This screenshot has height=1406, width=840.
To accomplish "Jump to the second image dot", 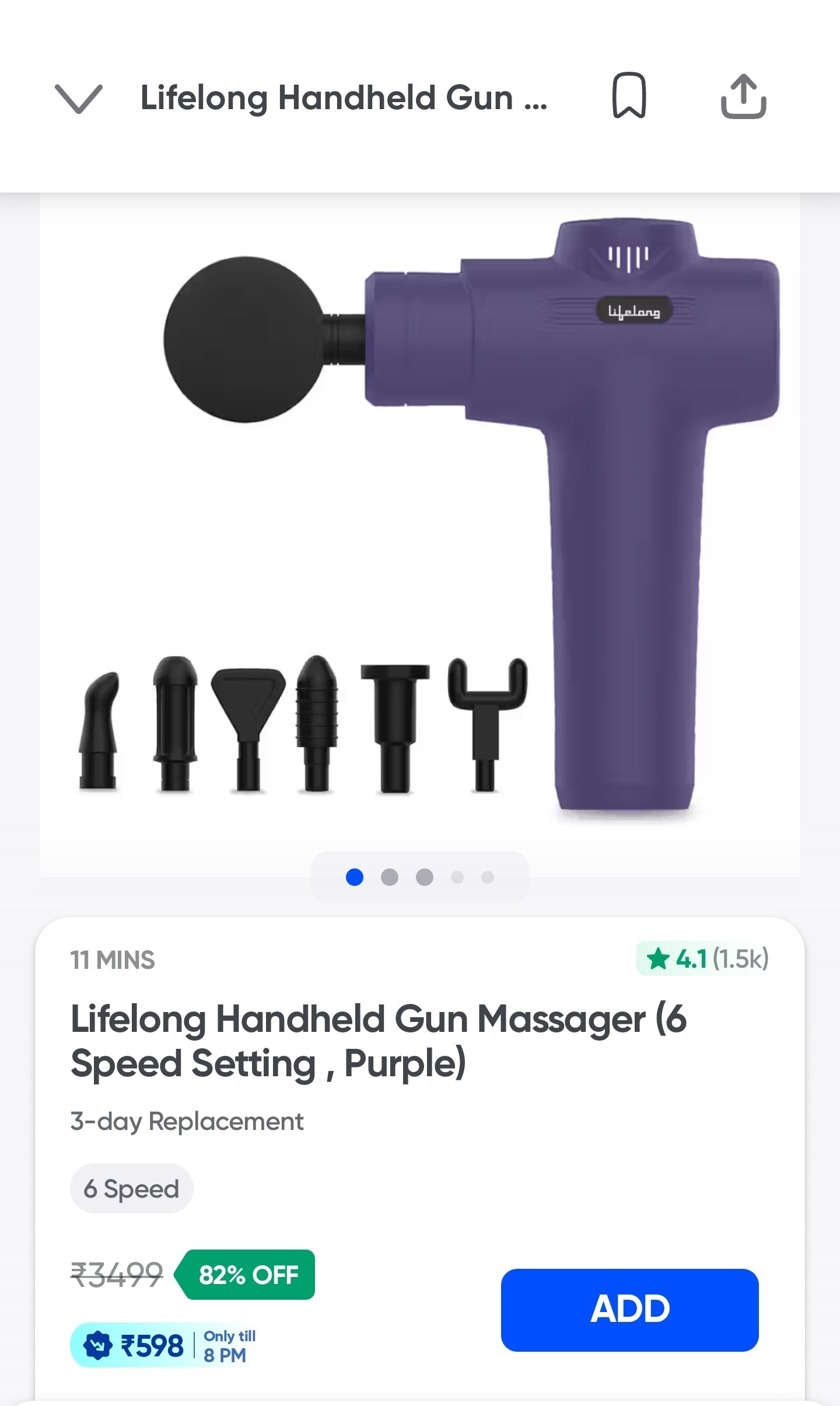I will coord(389,877).
